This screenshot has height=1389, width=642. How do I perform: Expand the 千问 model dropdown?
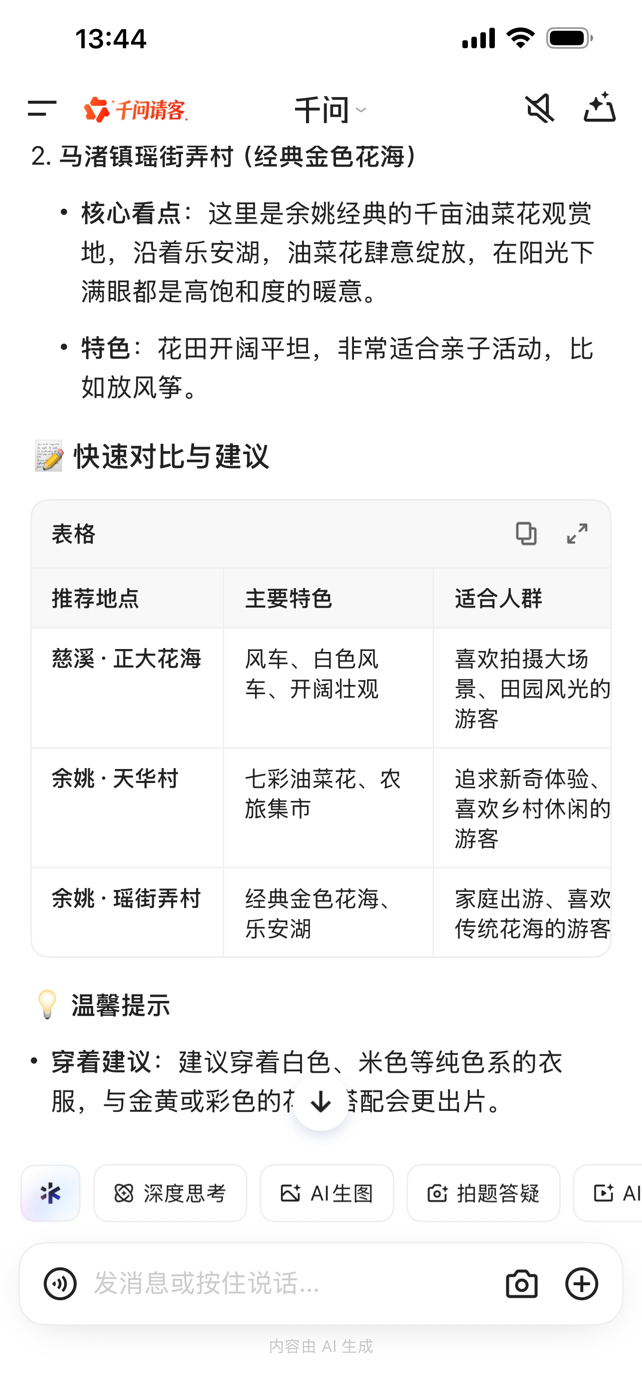coord(330,109)
